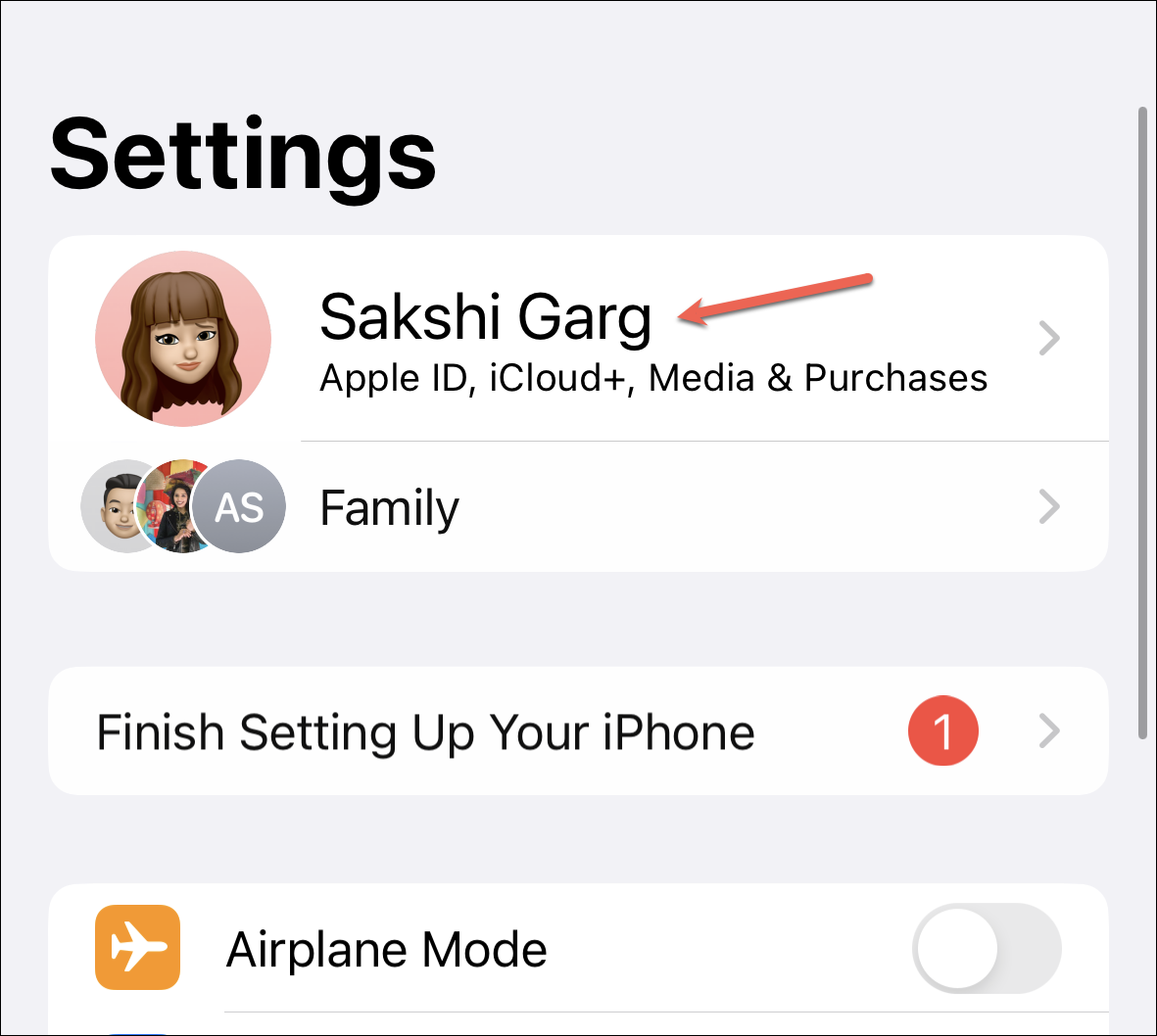Turn on Airplane Mode
The height and width of the screenshot is (1036, 1157).
(986, 948)
